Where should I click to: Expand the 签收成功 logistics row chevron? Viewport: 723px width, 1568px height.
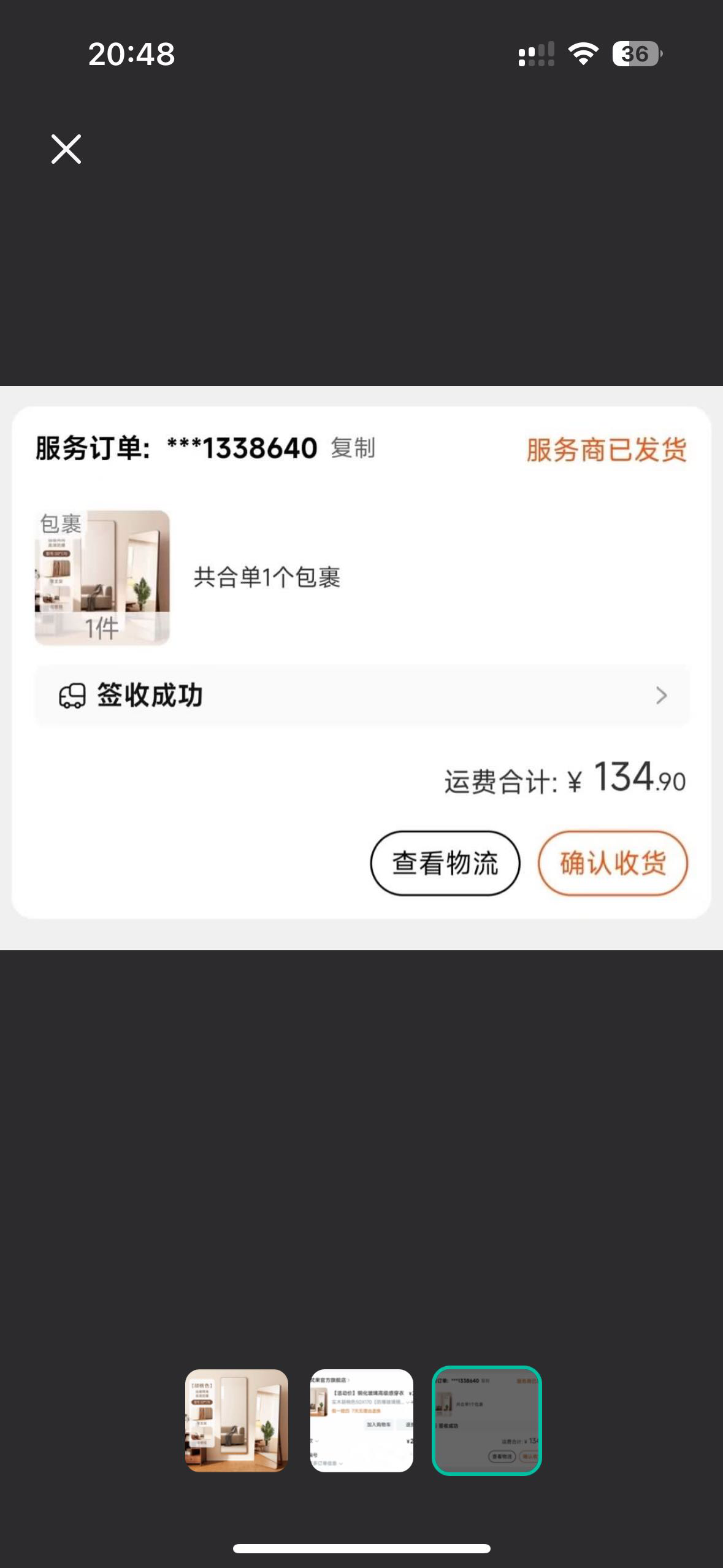point(661,695)
